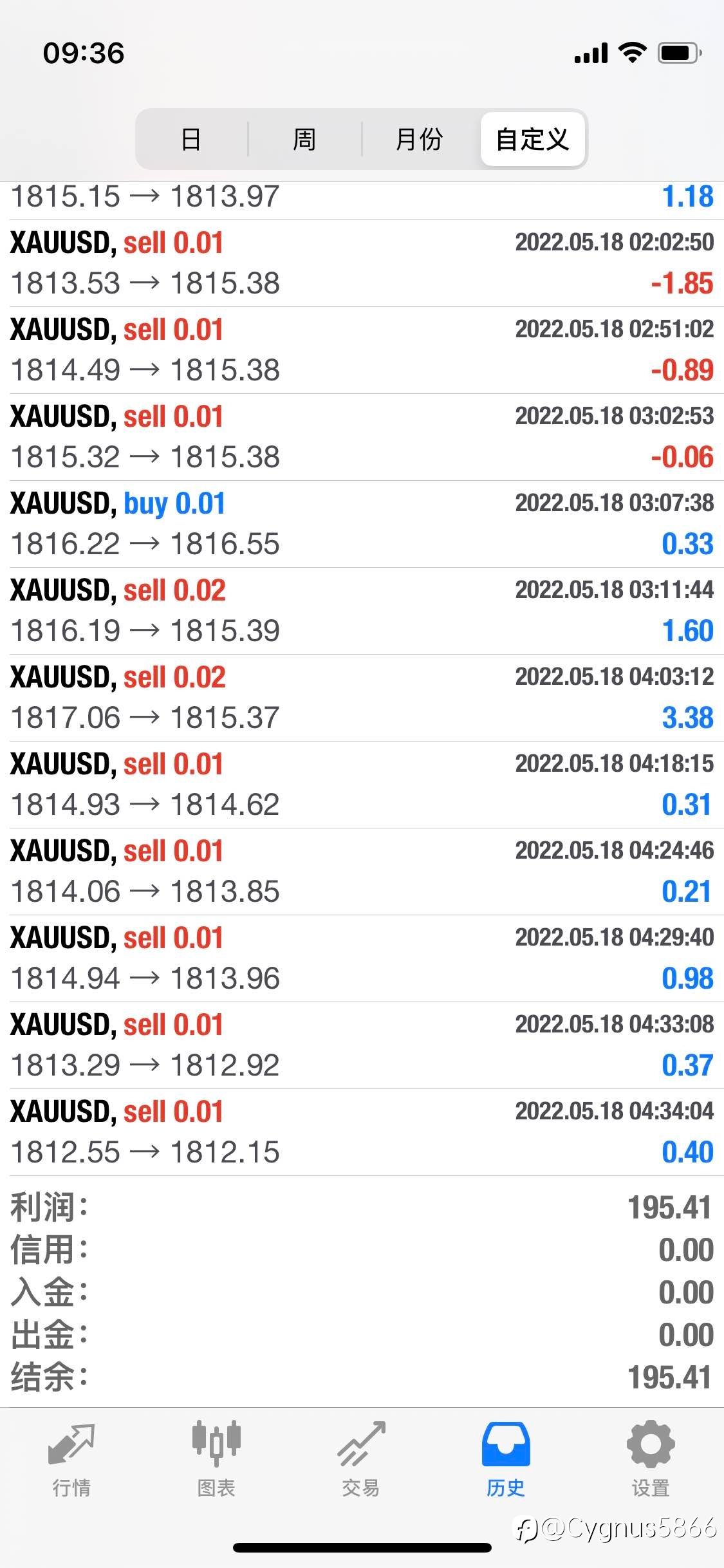Open the 交易 trade tab
This screenshot has width=724, height=1568.
(x=361, y=1461)
